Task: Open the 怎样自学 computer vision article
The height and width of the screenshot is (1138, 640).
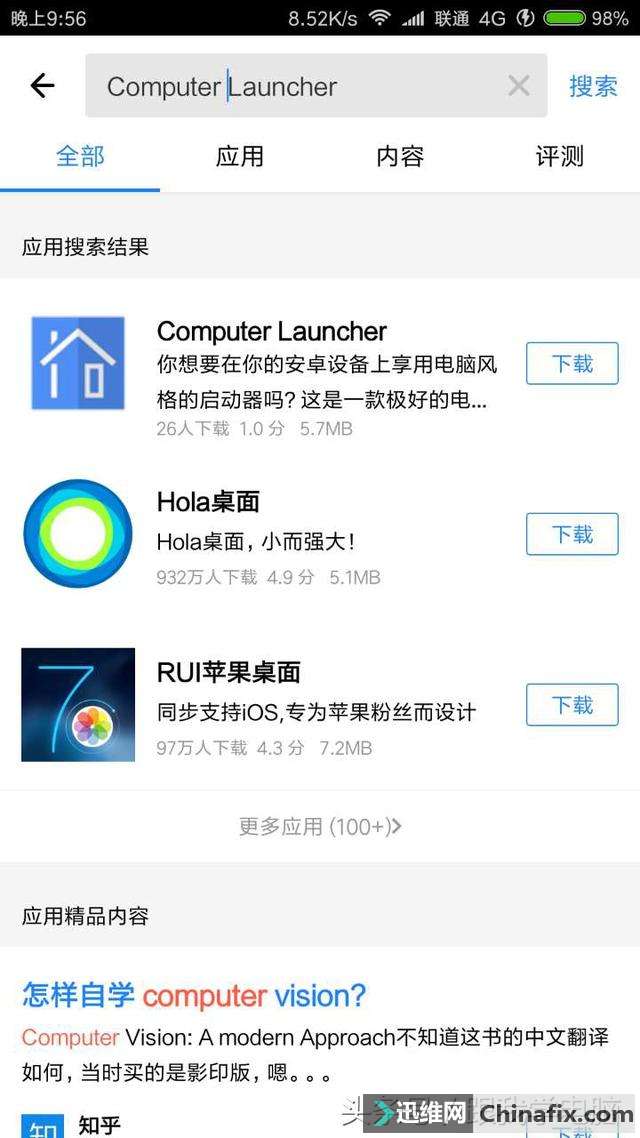Action: pos(194,995)
